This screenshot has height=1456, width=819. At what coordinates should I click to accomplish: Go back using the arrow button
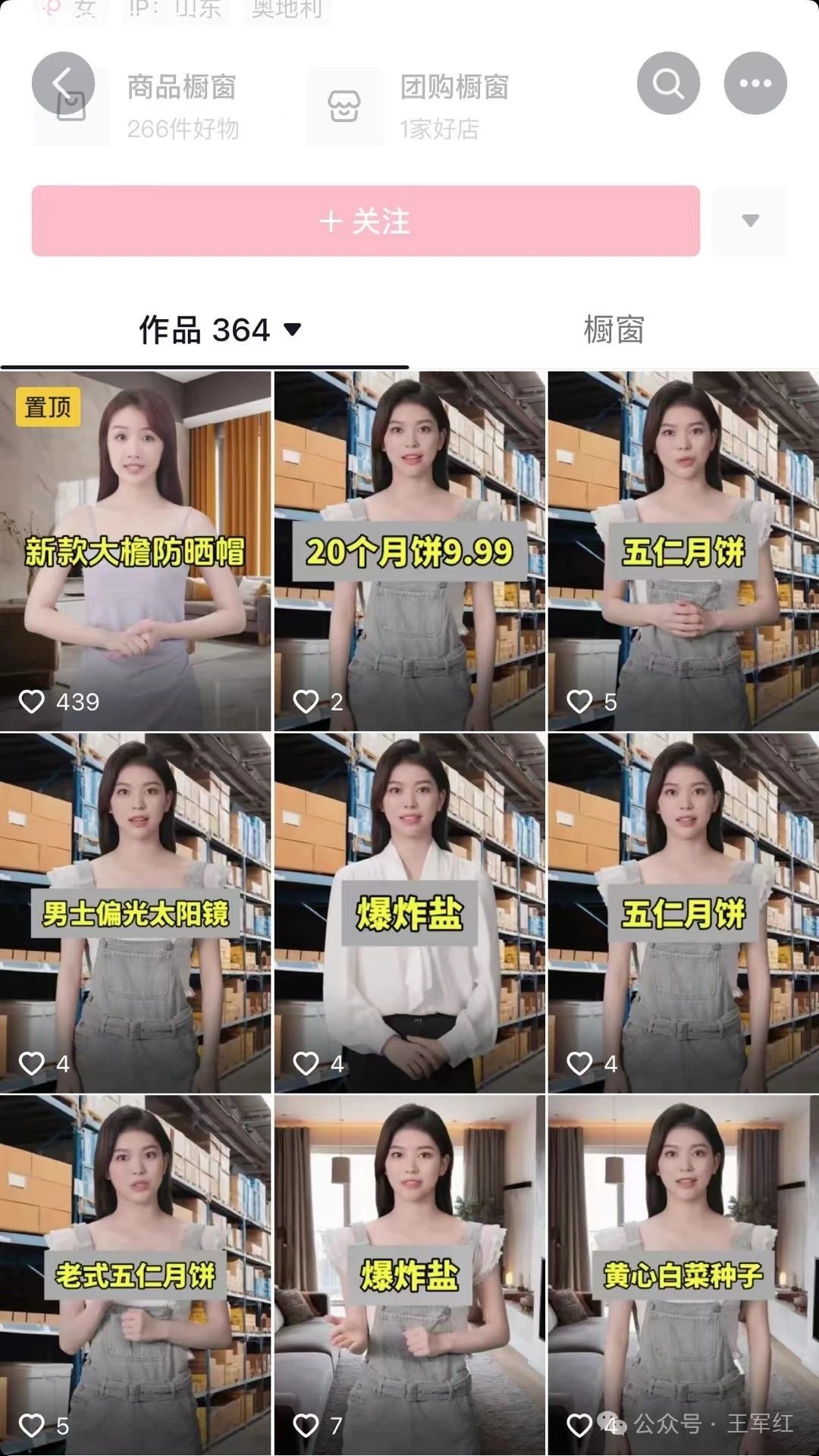coord(63,83)
